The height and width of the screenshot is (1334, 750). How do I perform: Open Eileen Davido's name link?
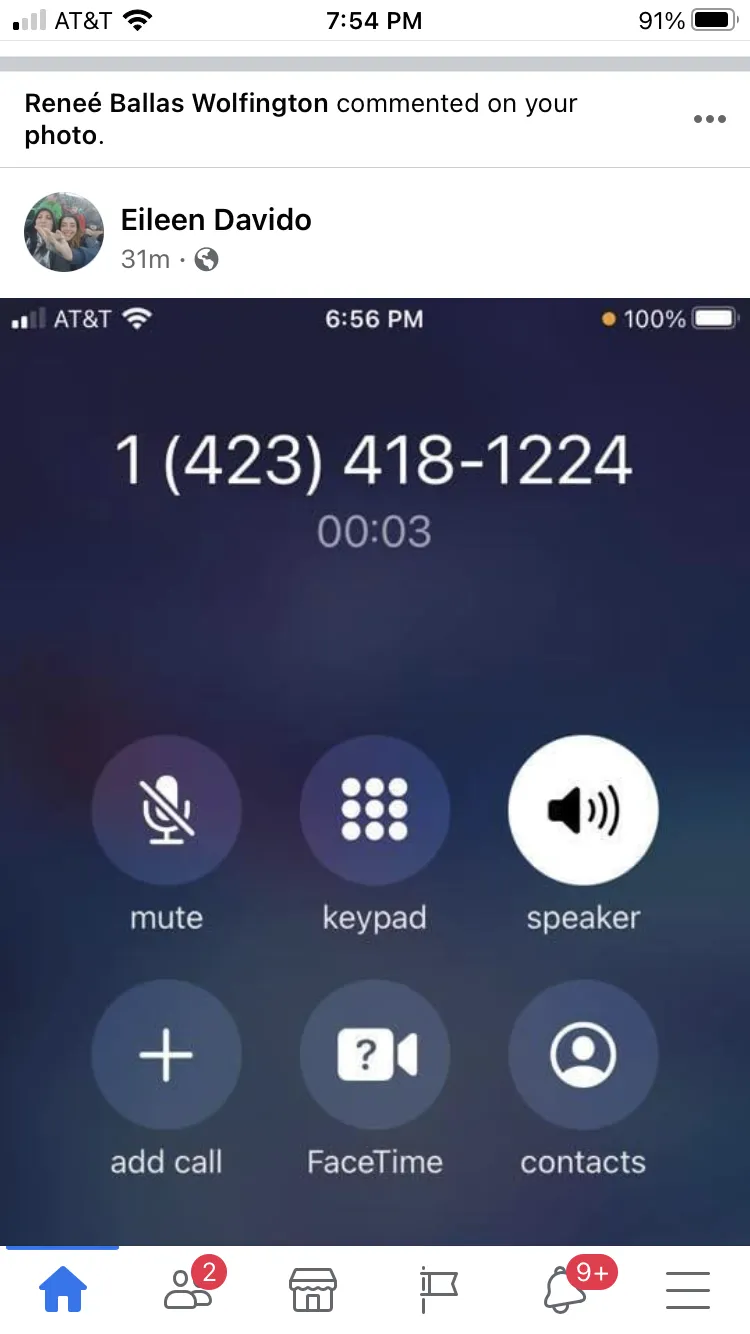coord(216,219)
